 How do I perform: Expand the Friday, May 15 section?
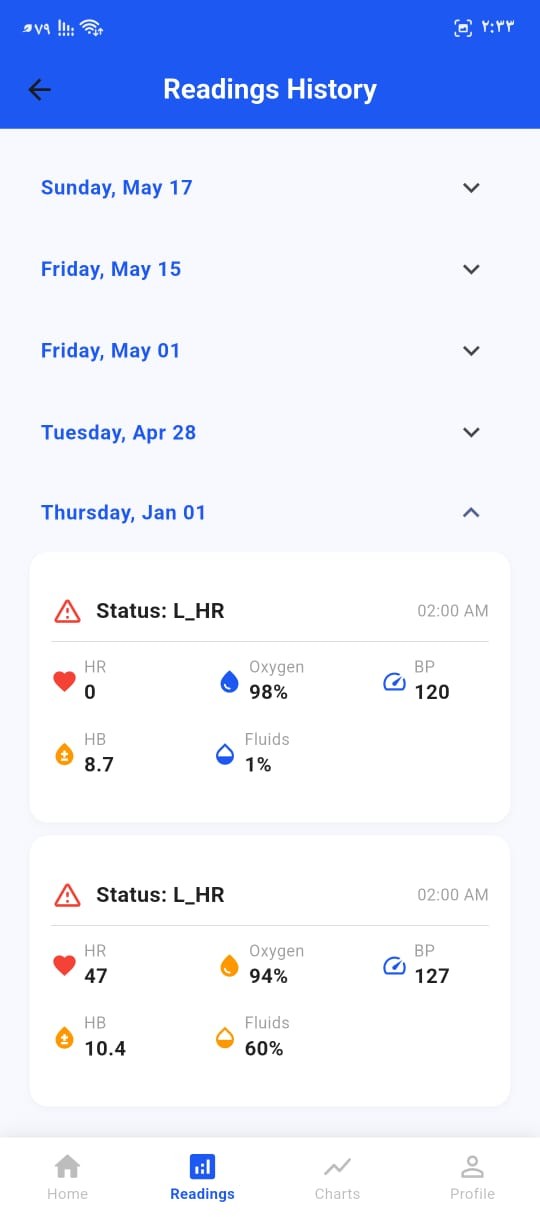270,269
